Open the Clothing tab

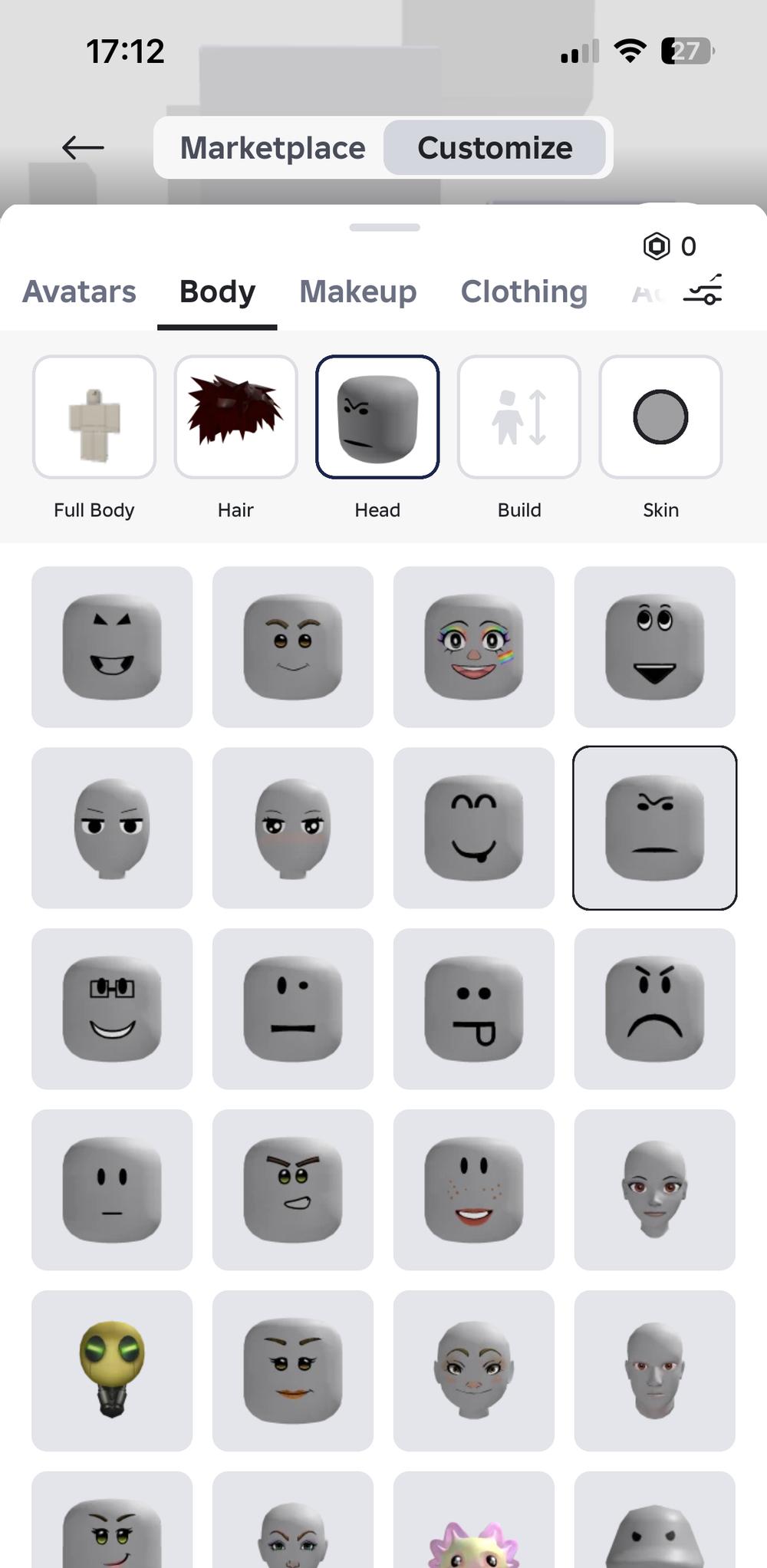click(x=524, y=292)
